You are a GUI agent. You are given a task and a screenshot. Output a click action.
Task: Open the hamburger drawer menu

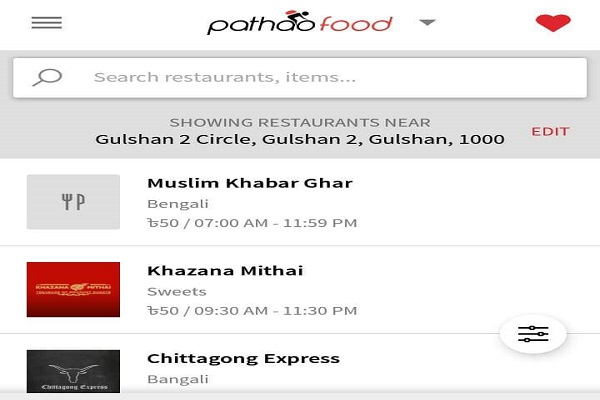47,22
